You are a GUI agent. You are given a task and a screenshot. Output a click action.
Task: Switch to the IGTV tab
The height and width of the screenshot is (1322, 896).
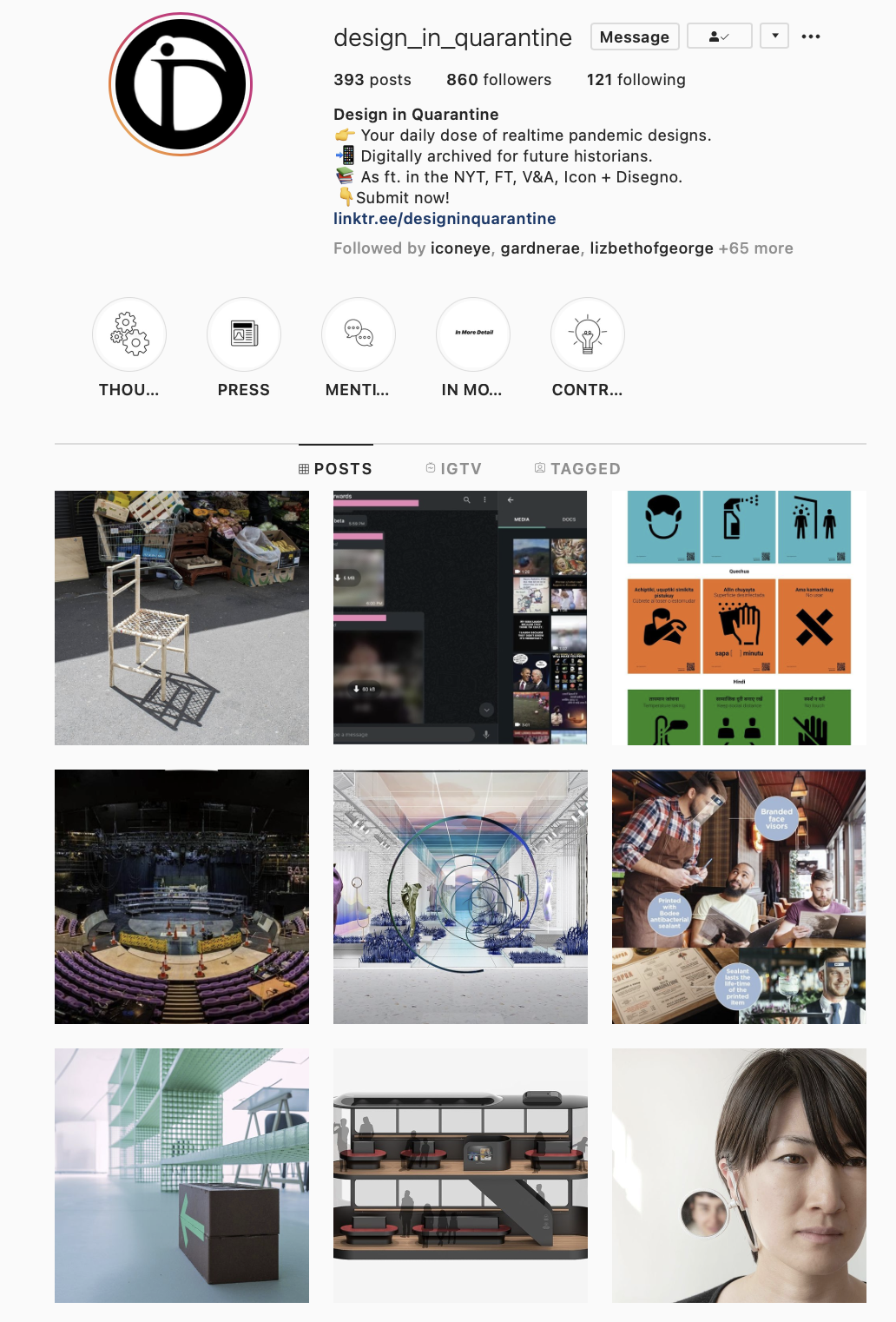tap(453, 469)
